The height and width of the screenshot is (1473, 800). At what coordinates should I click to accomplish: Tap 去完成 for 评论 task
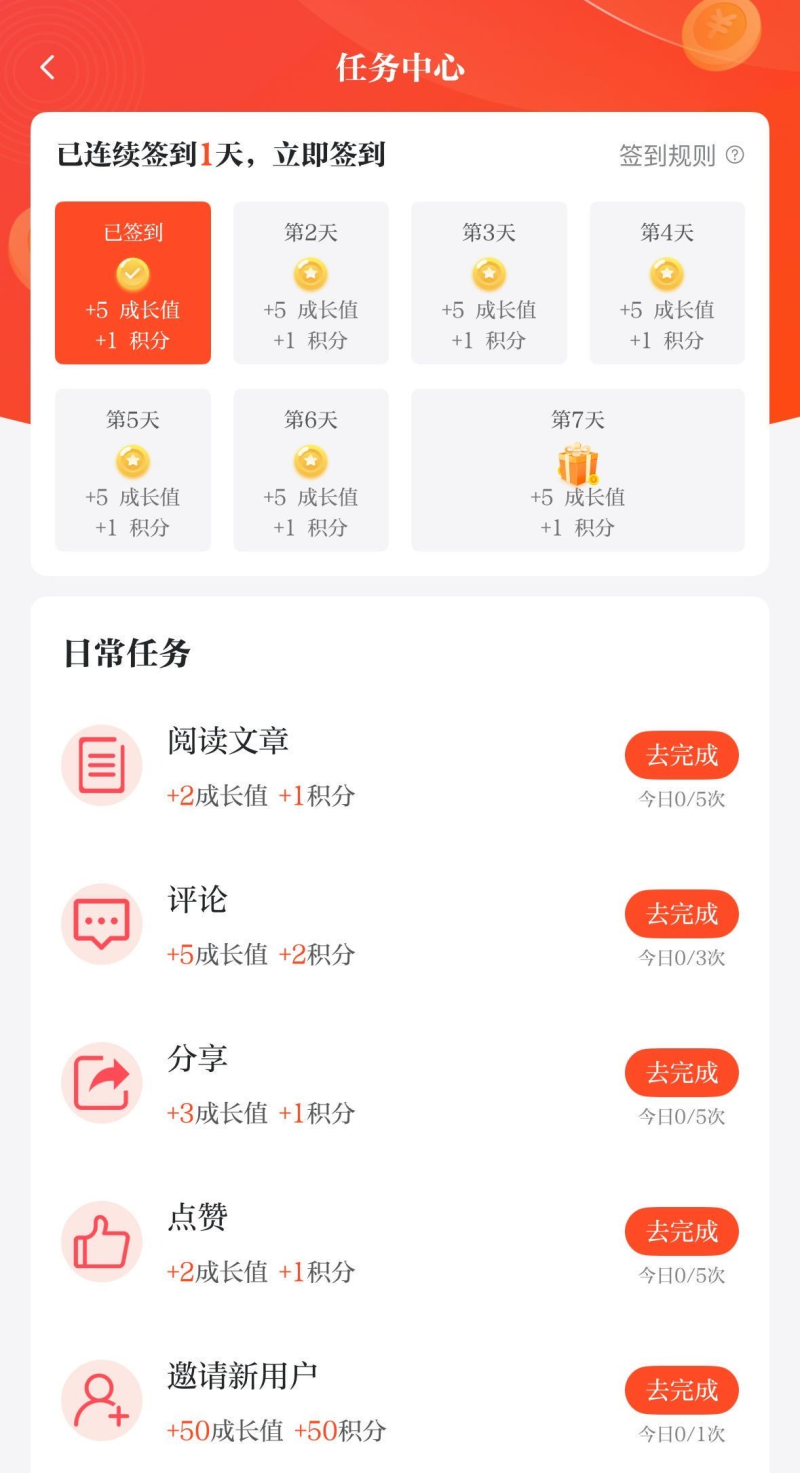[681, 914]
